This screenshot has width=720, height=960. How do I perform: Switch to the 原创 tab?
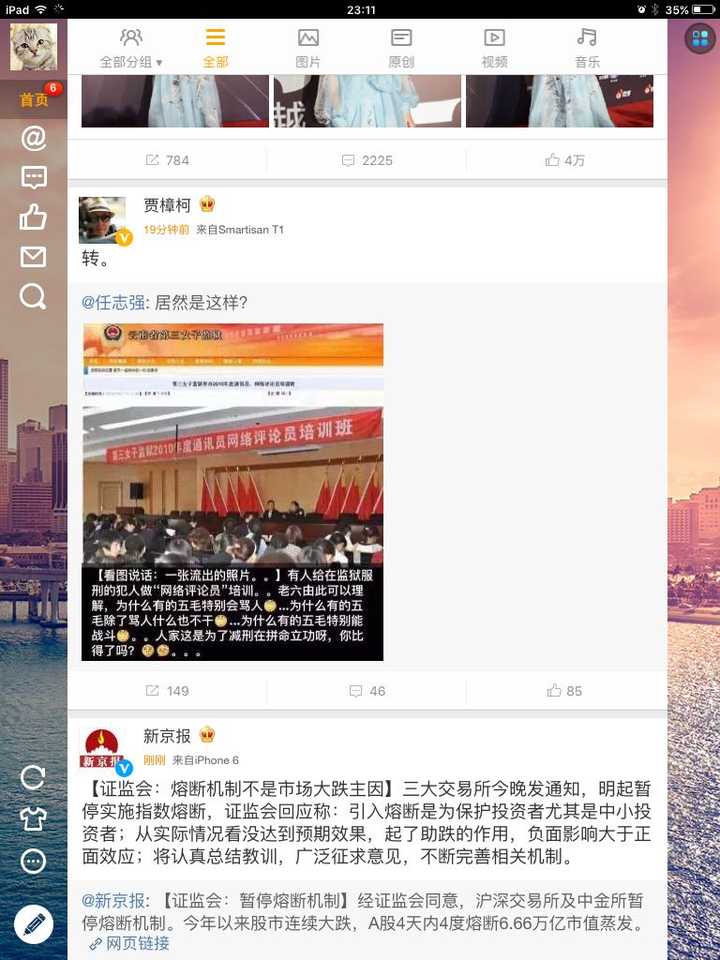pyautogui.click(x=401, y=48)
